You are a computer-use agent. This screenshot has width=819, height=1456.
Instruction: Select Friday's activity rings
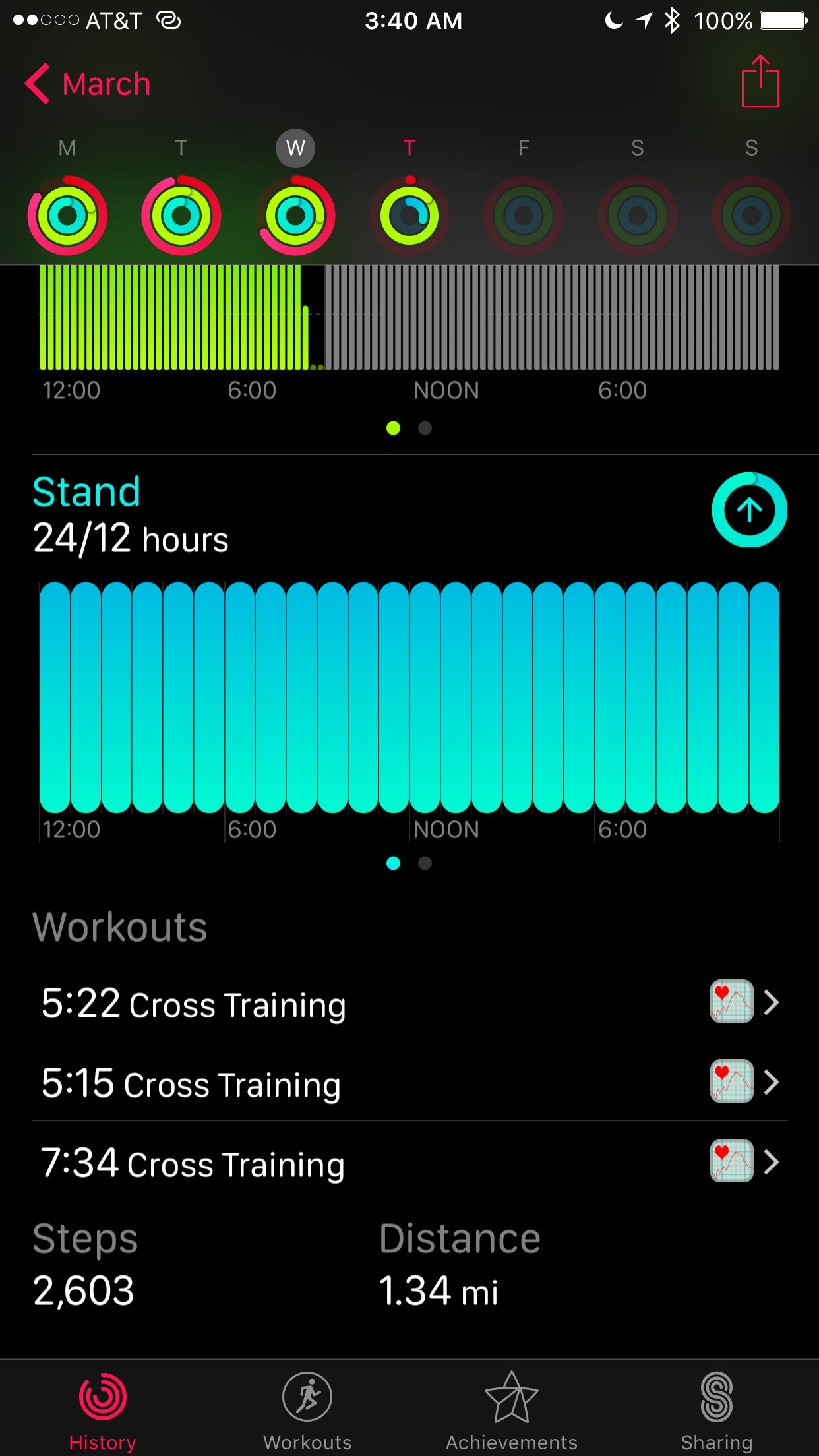[524, 215]
